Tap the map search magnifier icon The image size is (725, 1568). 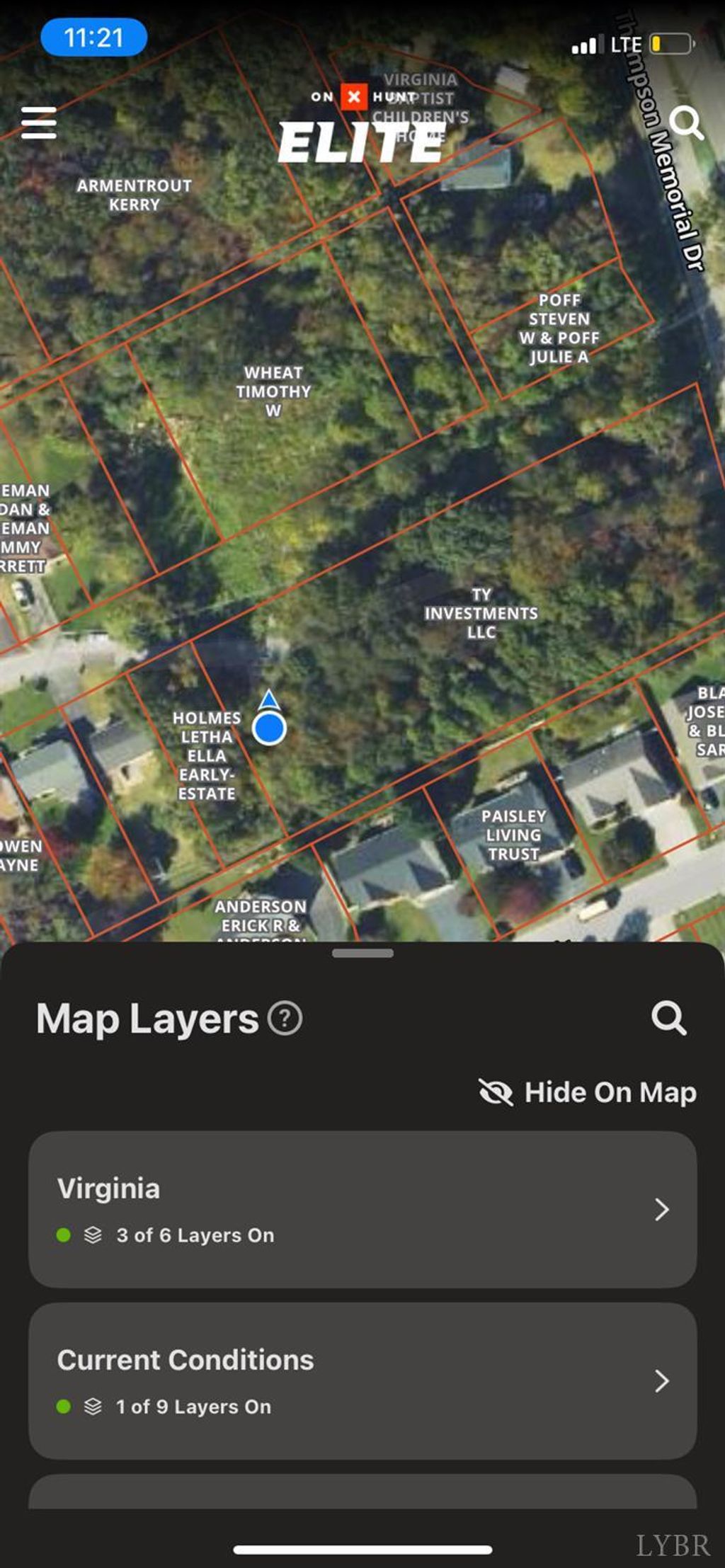685,123
